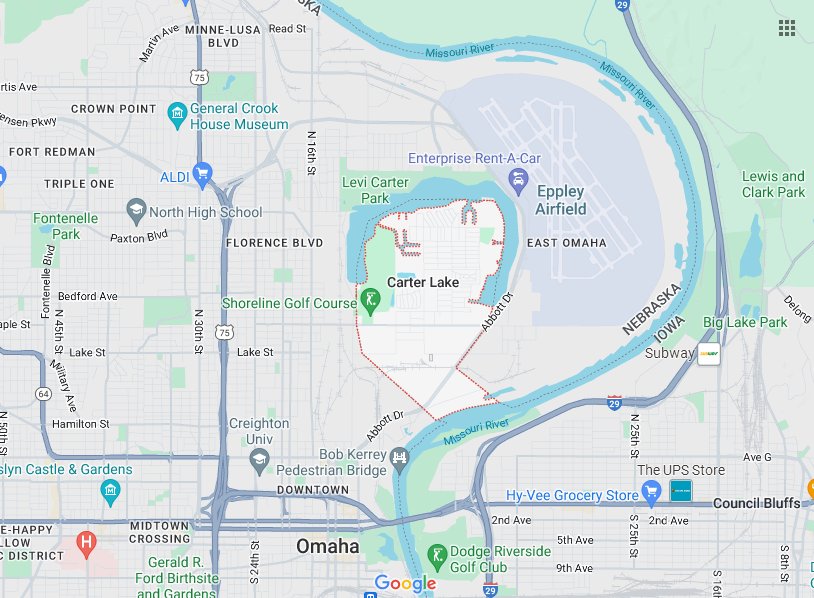This screenshot has height=598, width=814.
Task: Open Joslyn Castle & Gardens marker
Action: coord(110,490)
